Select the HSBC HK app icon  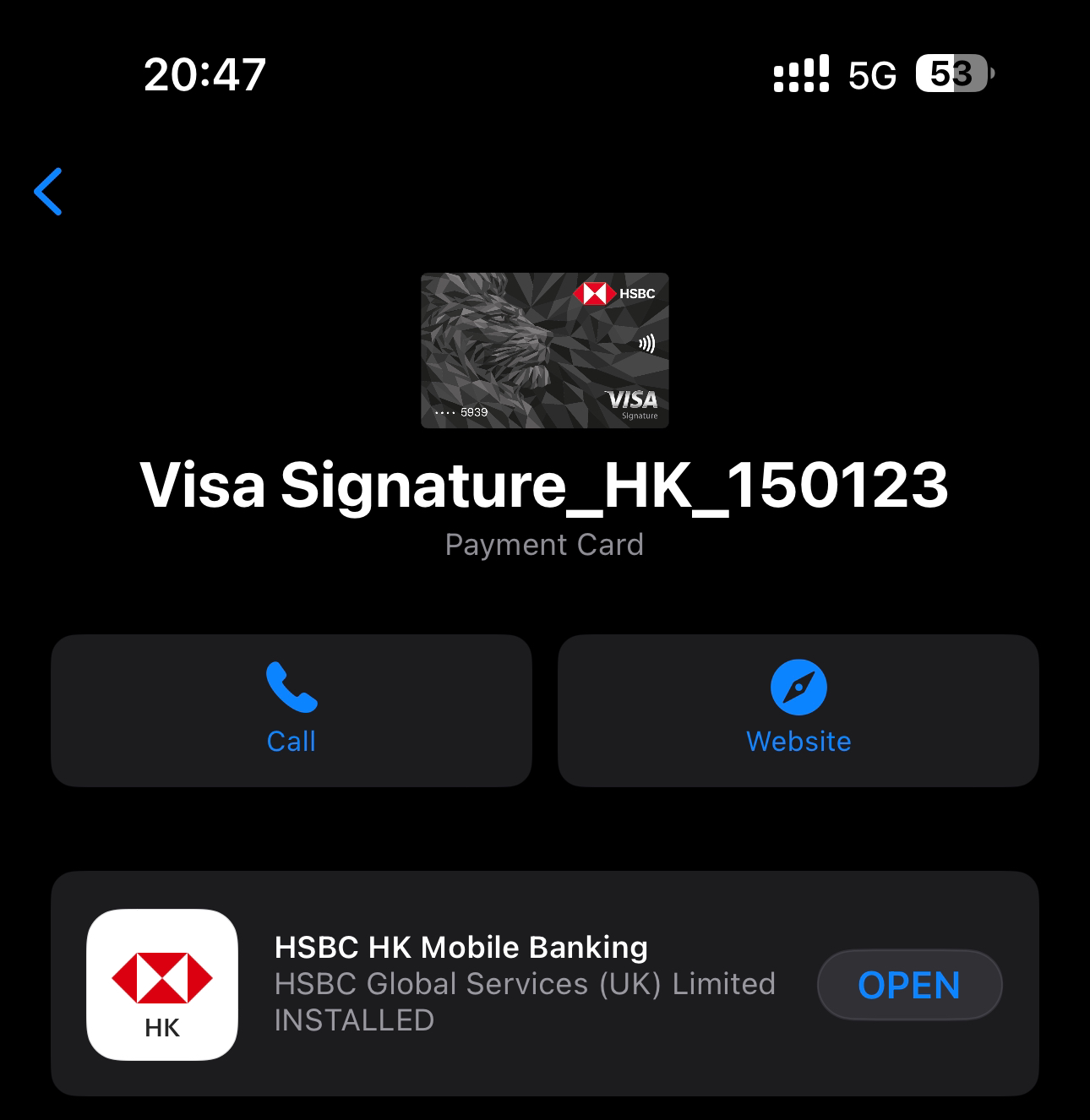tap(162, 983)
